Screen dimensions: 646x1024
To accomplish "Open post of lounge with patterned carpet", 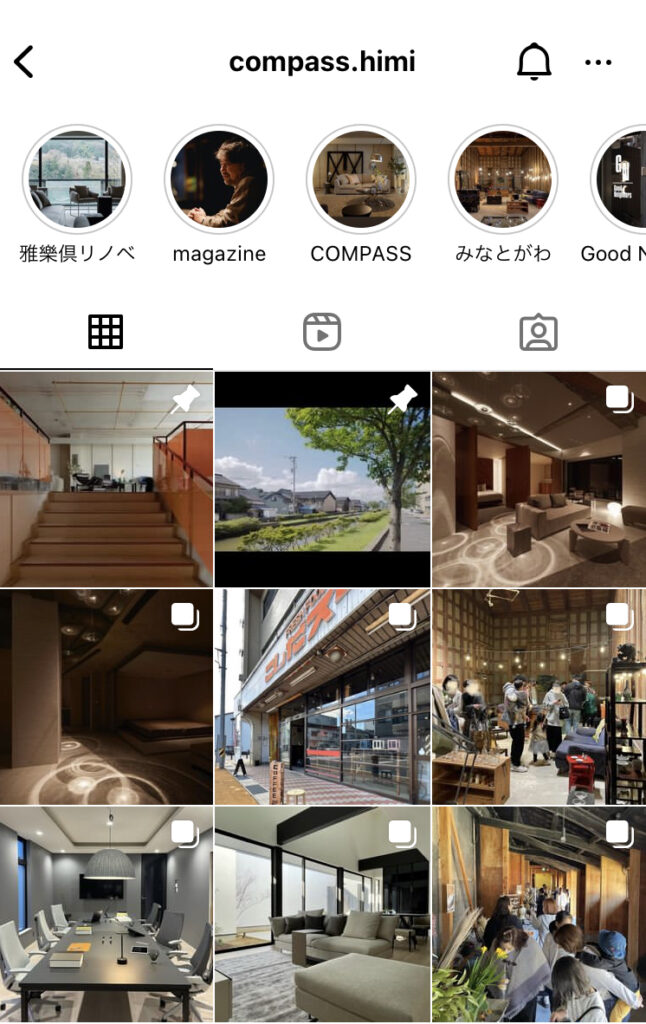I will [539, 479].
